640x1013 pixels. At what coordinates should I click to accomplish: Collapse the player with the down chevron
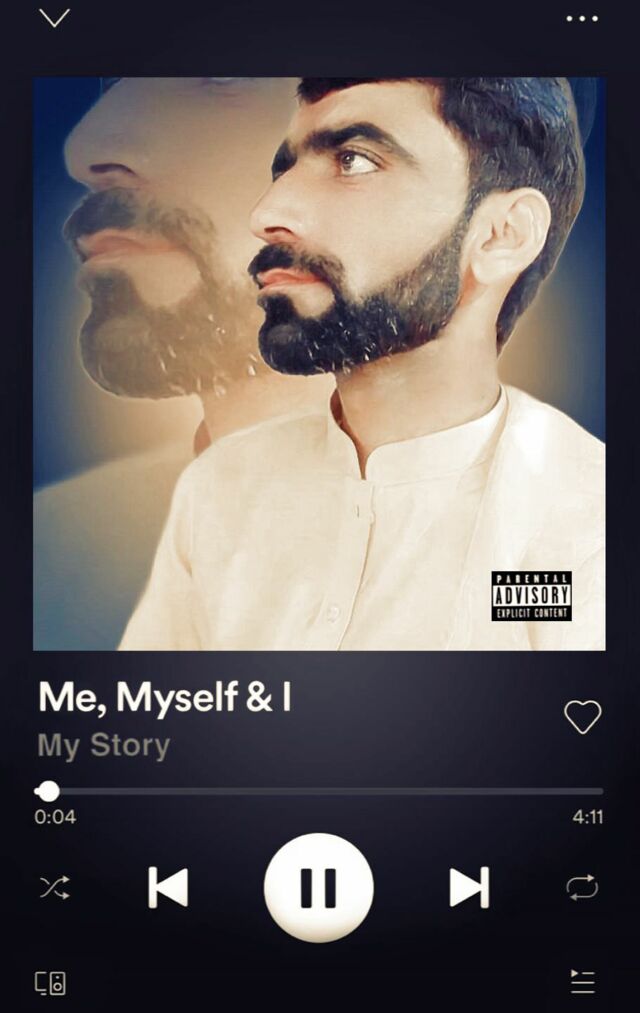click(x=54, y=18)
